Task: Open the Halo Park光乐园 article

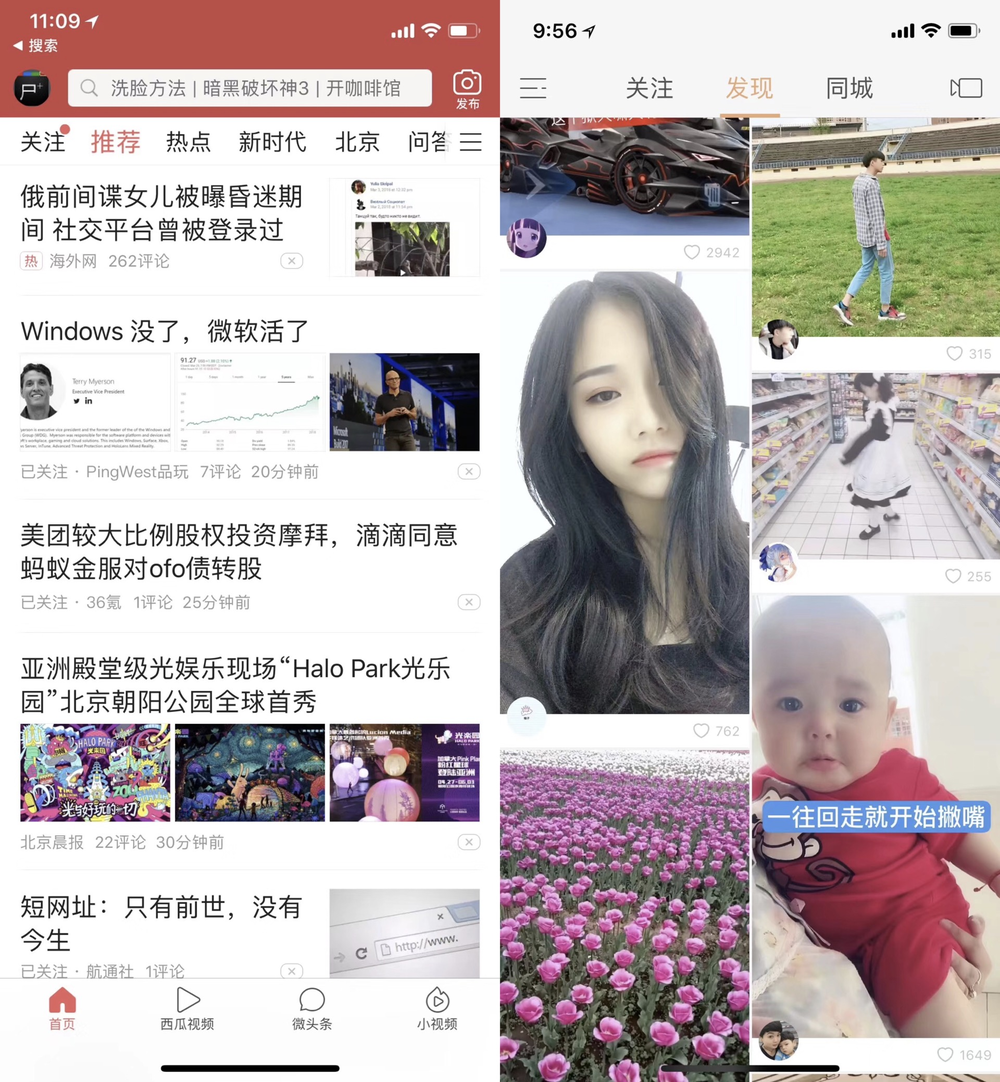Action: coord(235,685)
